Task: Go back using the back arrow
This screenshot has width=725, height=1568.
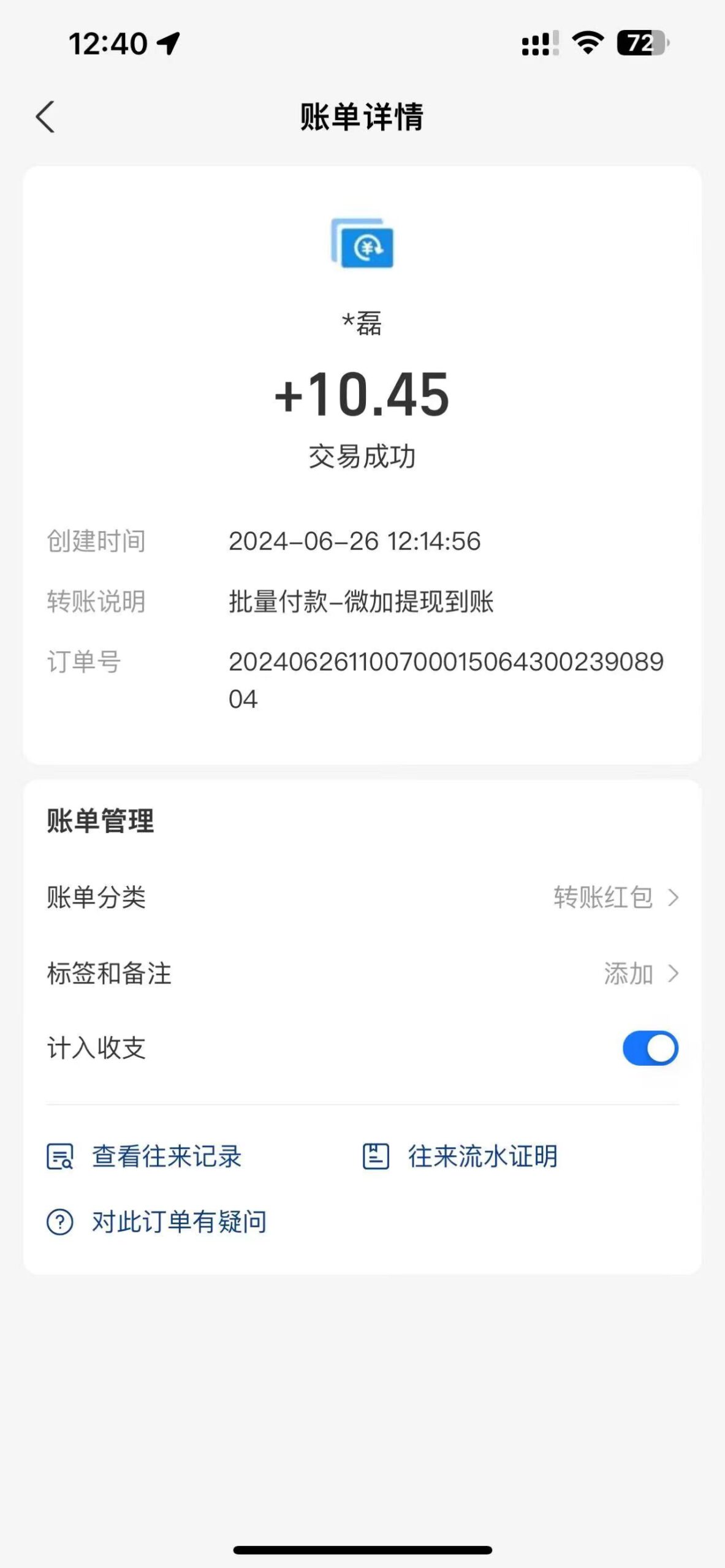Action: click(x=45, y=116)
